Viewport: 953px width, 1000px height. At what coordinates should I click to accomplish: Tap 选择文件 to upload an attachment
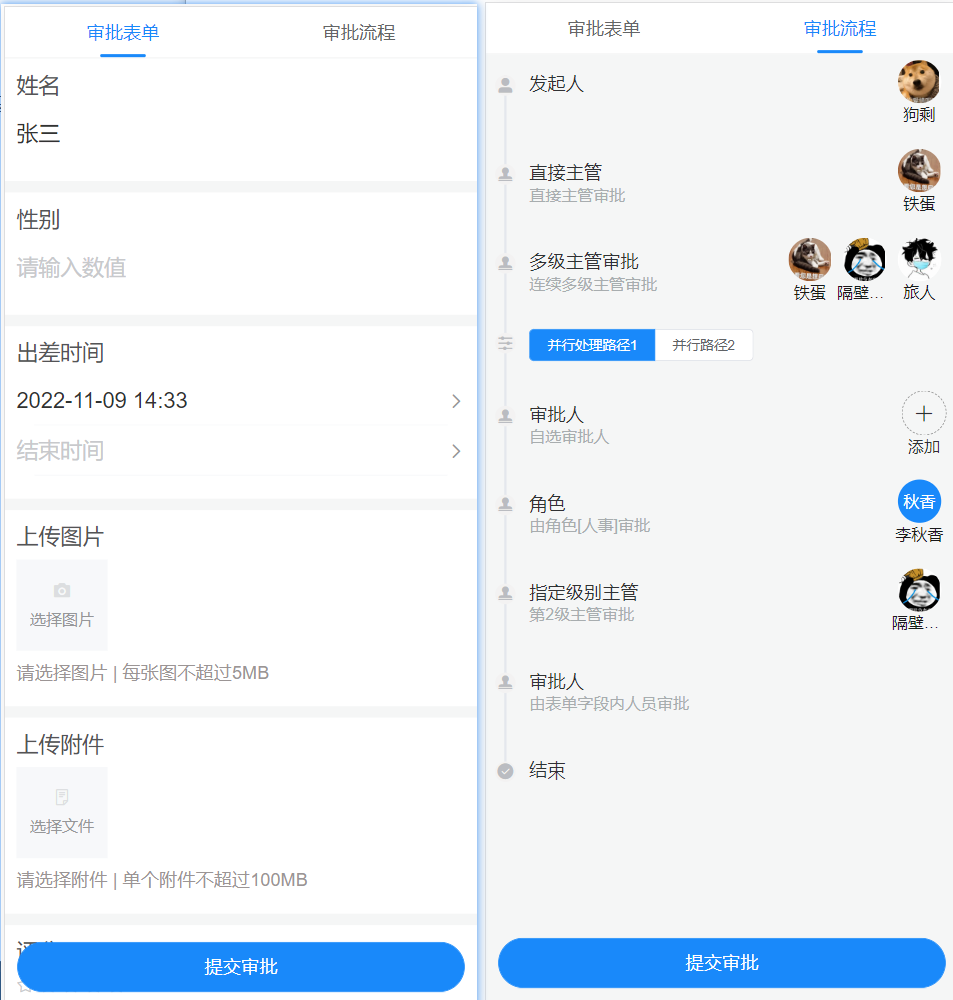[62, 812]
